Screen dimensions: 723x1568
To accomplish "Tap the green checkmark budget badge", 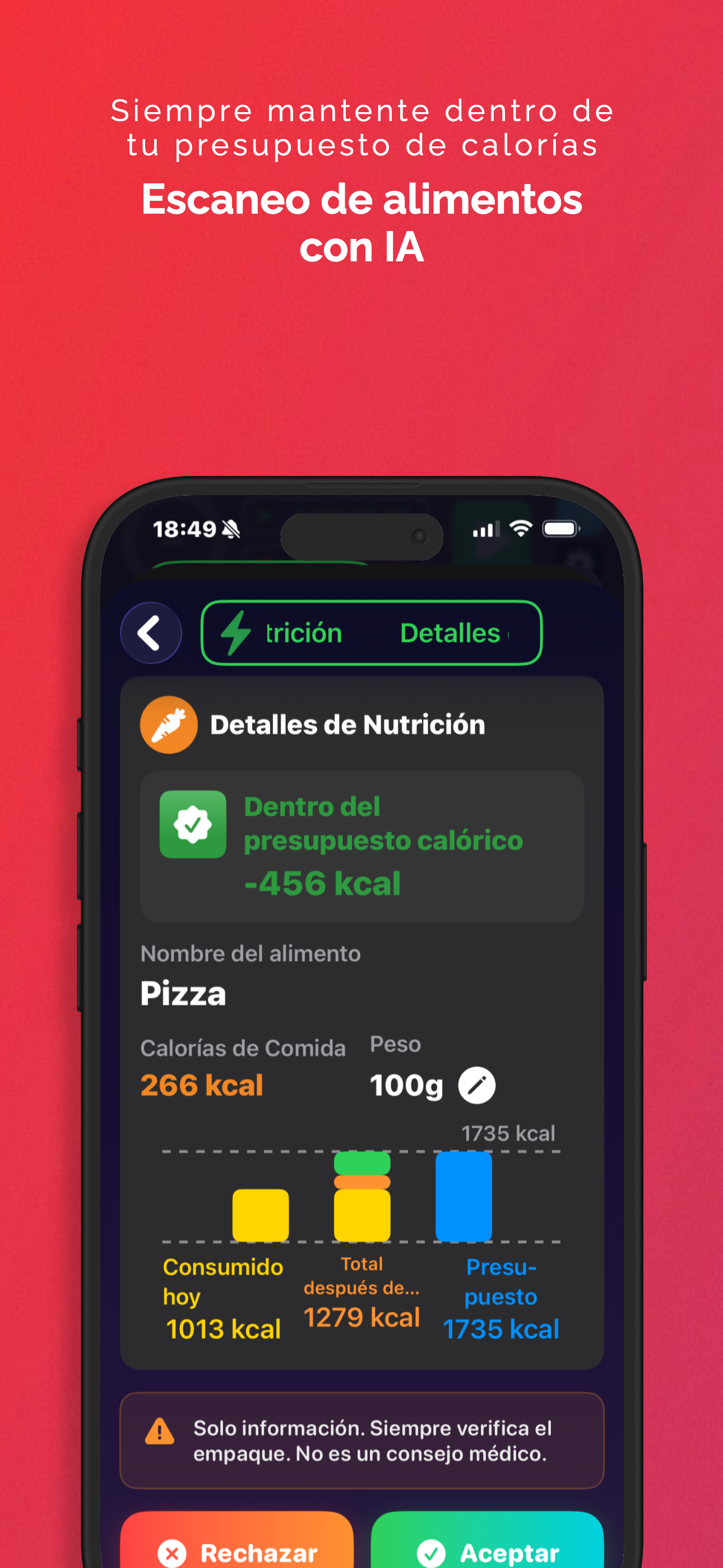I will pyautogui.click(x=192, y=825).
